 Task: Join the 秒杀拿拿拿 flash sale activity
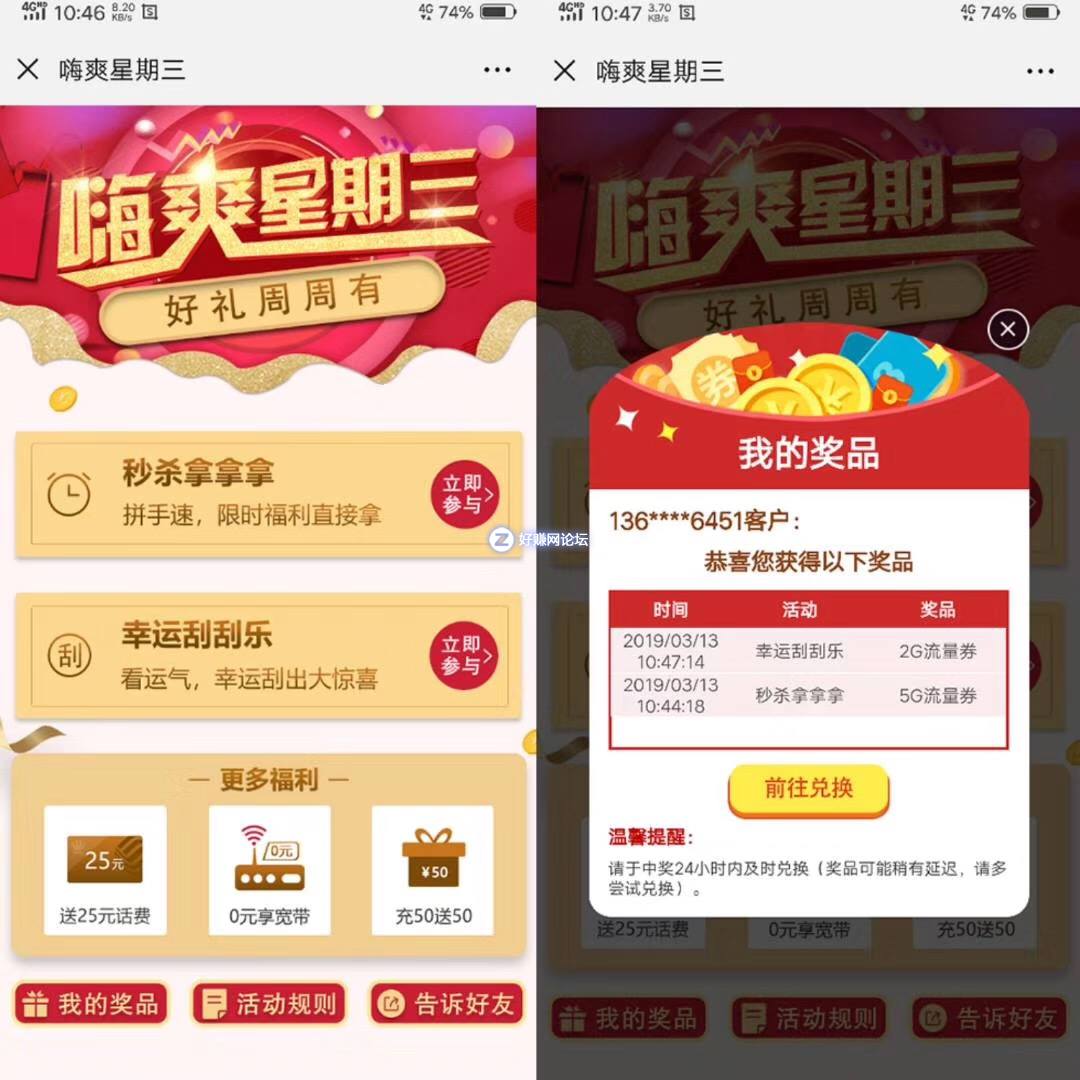pos(463,495)
